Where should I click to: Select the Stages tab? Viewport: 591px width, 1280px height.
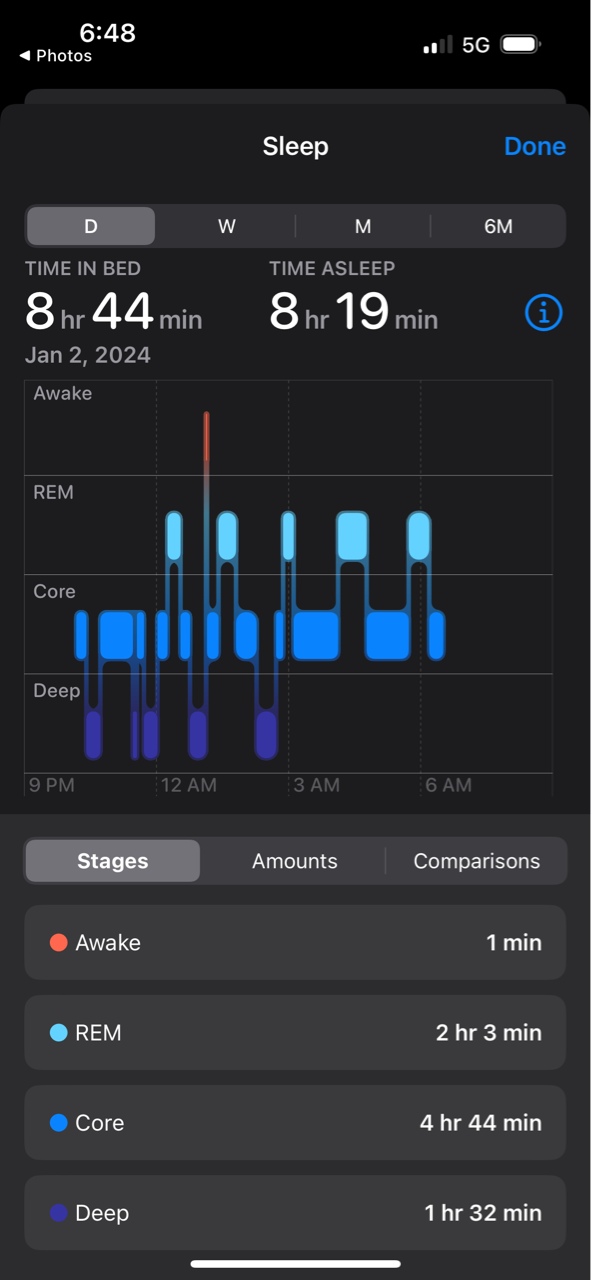[x=113, y=861]
